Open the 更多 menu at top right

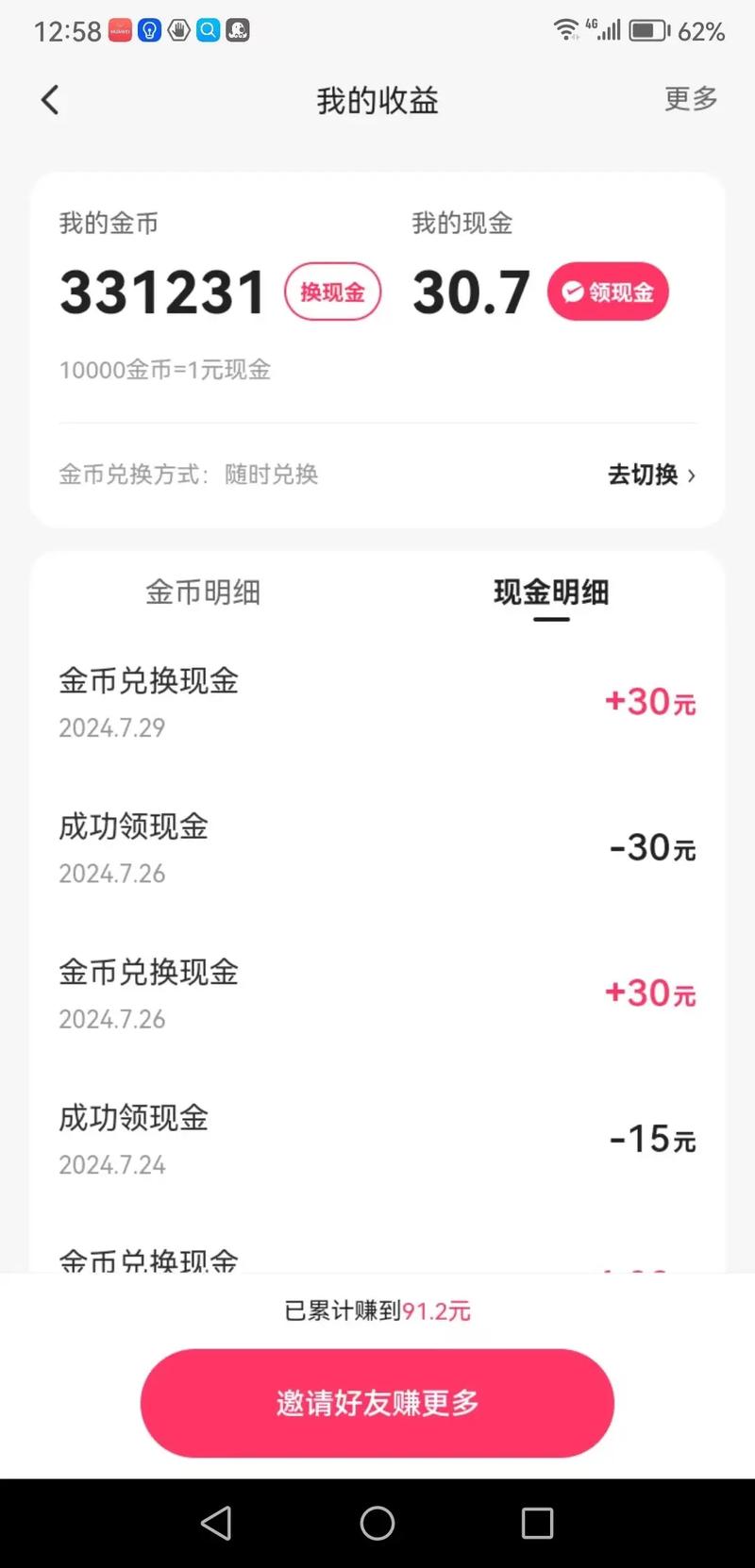click(690, 100)
